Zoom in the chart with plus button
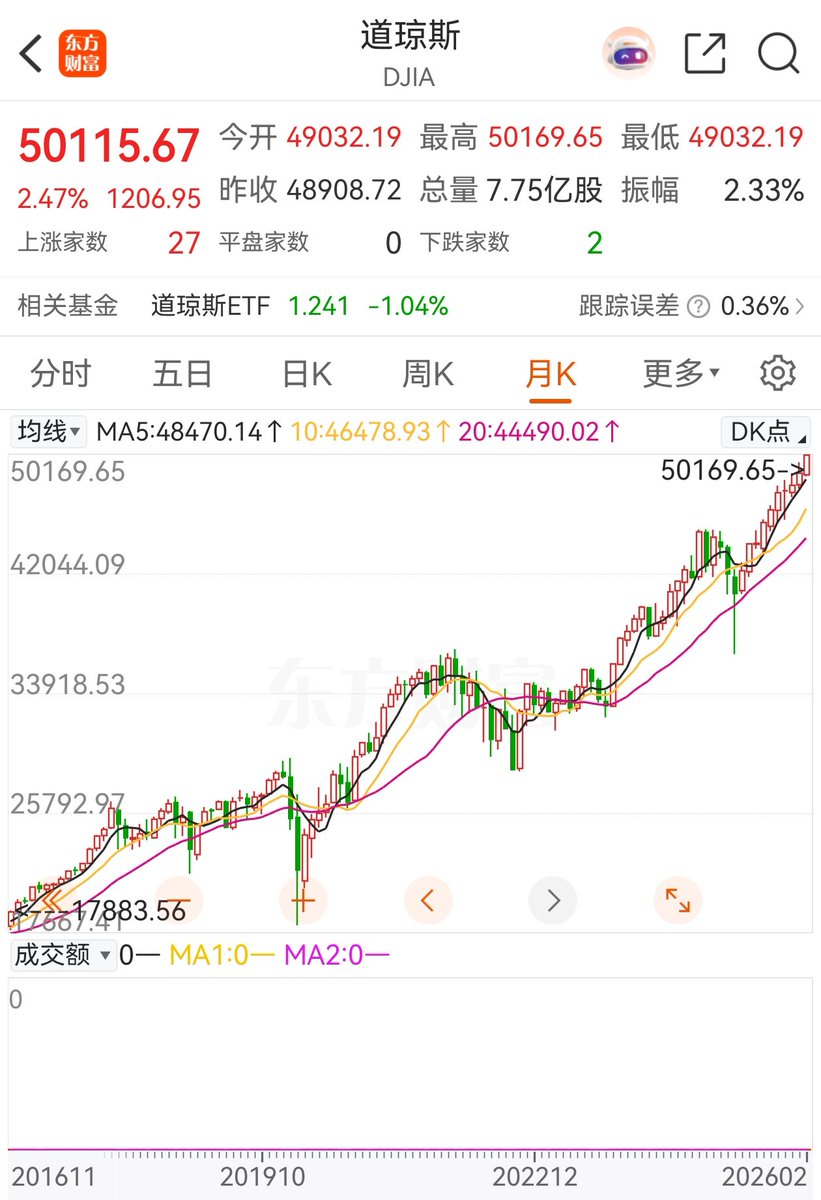 (x=303, y=900)
